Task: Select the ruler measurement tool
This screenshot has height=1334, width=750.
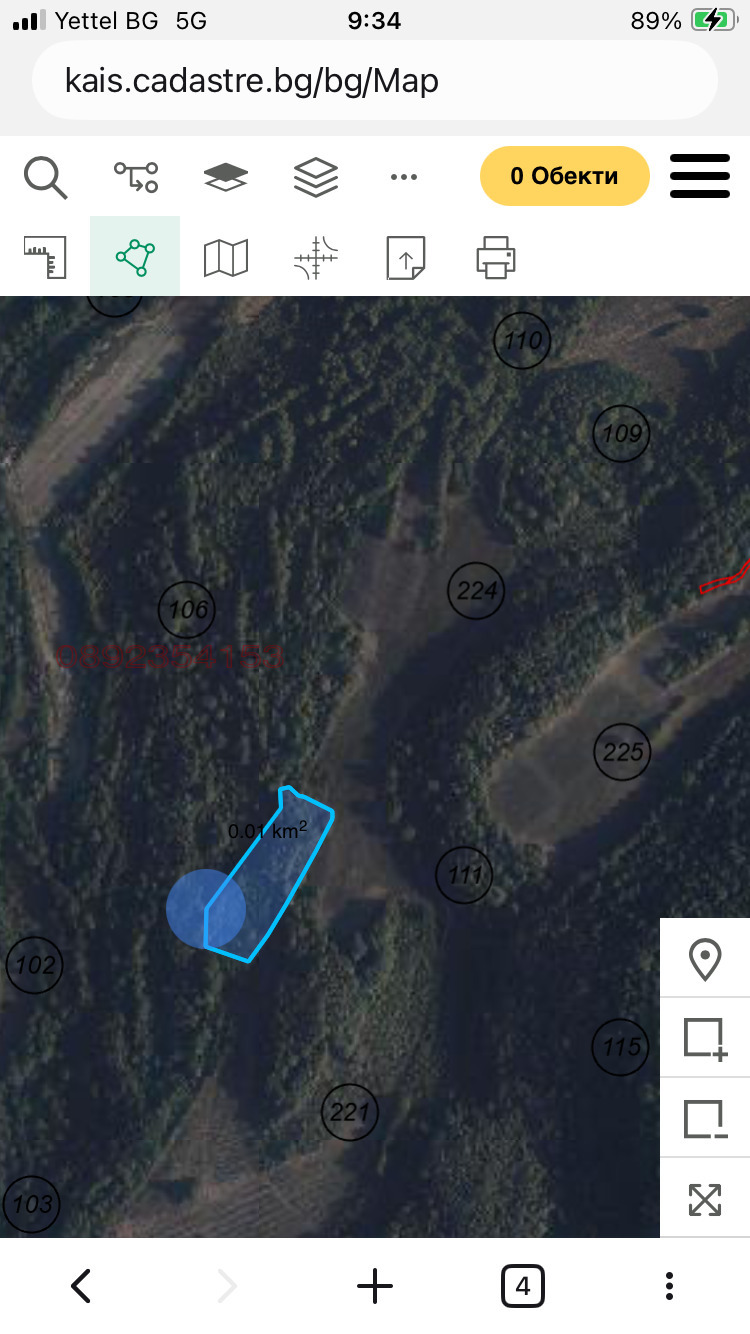Action: pyautogui.click(x=45, y=257)
